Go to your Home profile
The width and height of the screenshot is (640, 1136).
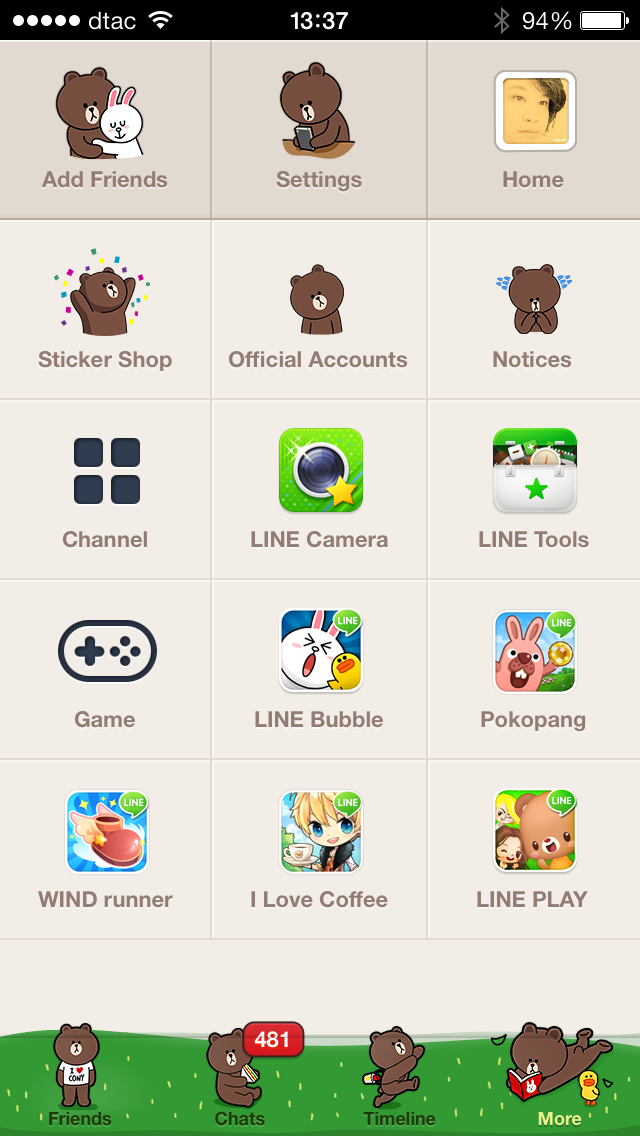534,130
